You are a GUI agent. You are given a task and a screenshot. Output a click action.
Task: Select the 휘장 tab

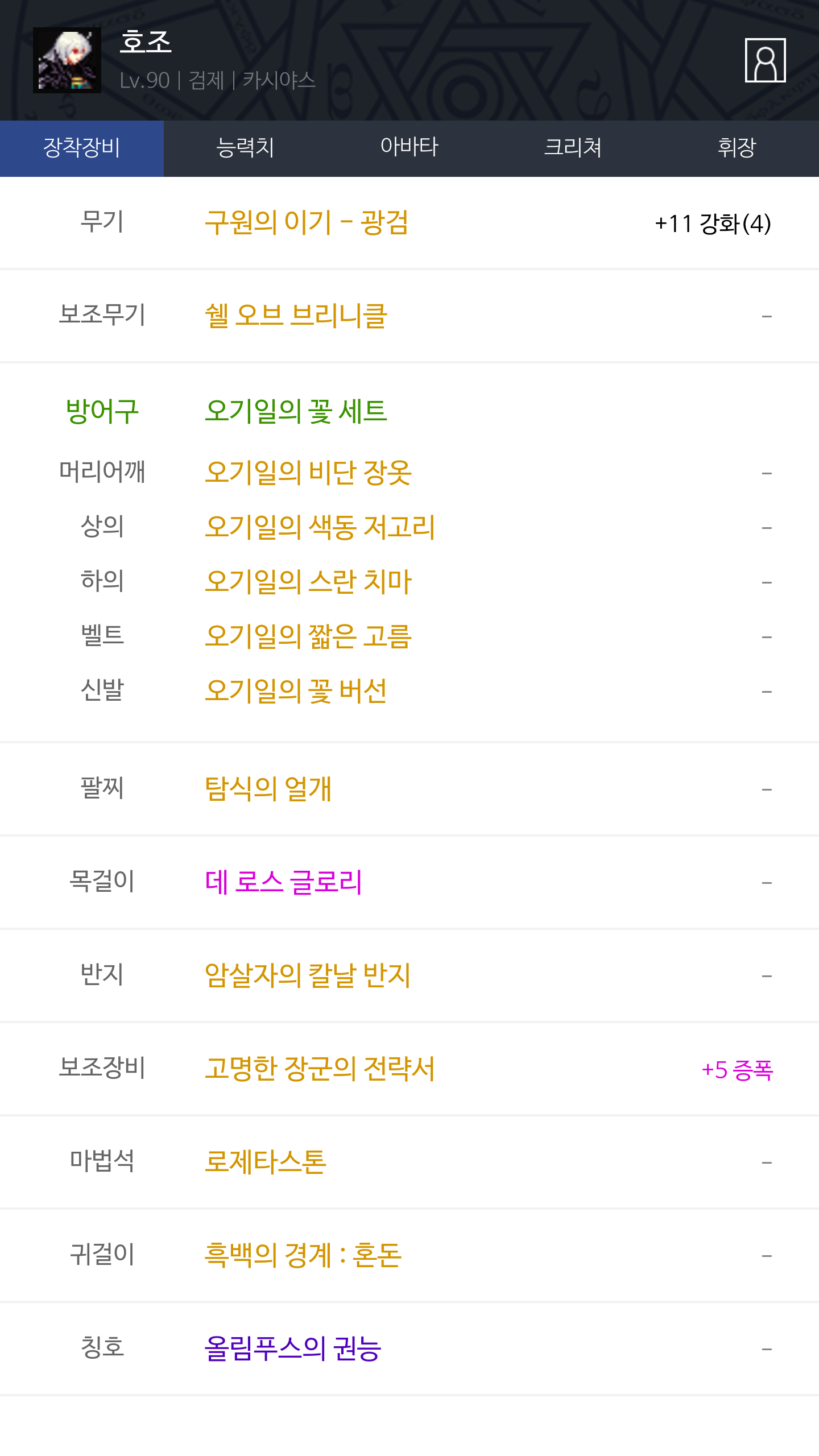click(x=737, y=148)
